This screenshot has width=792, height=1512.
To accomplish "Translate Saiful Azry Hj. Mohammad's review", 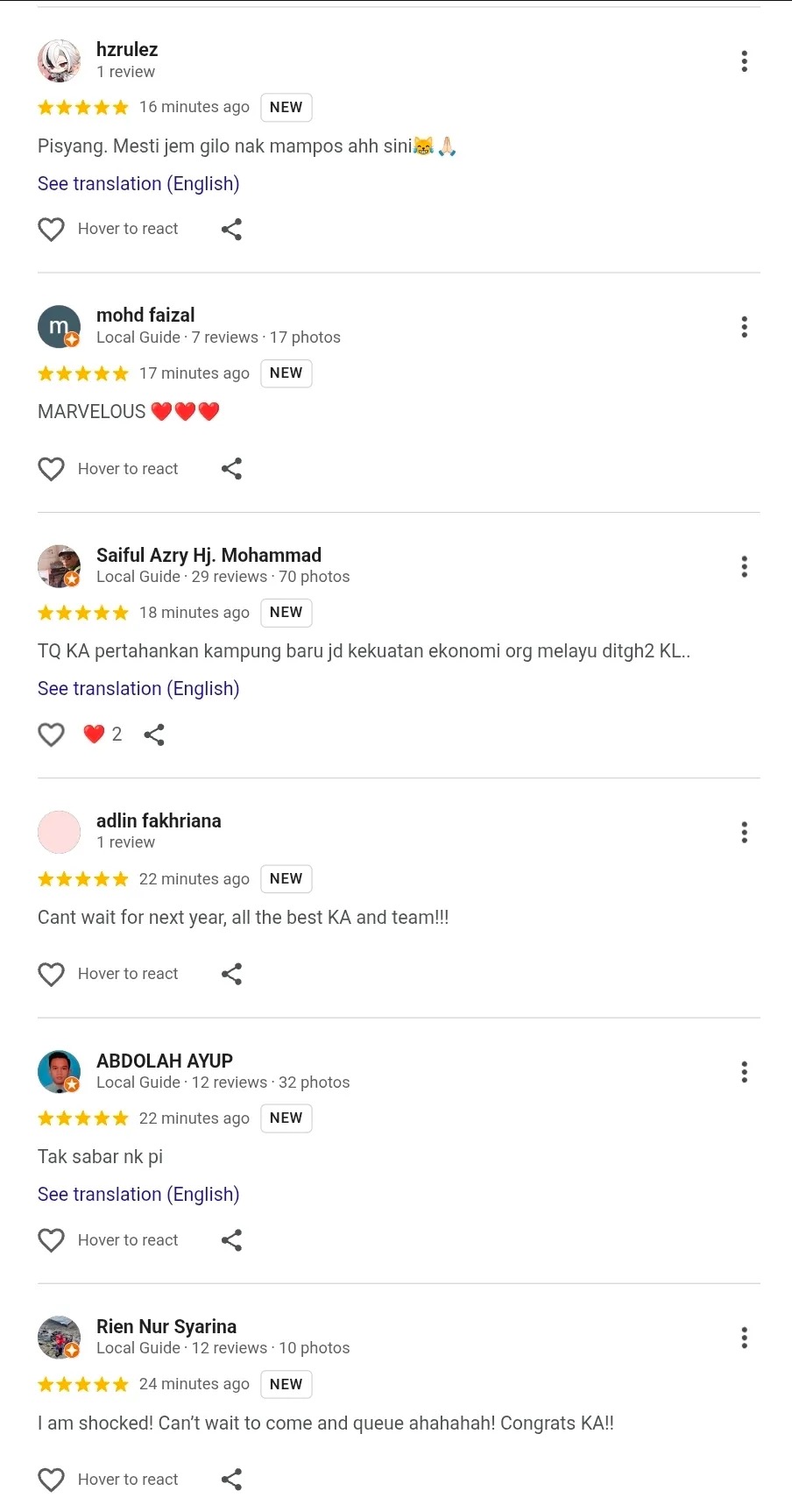I will (138, 689).
